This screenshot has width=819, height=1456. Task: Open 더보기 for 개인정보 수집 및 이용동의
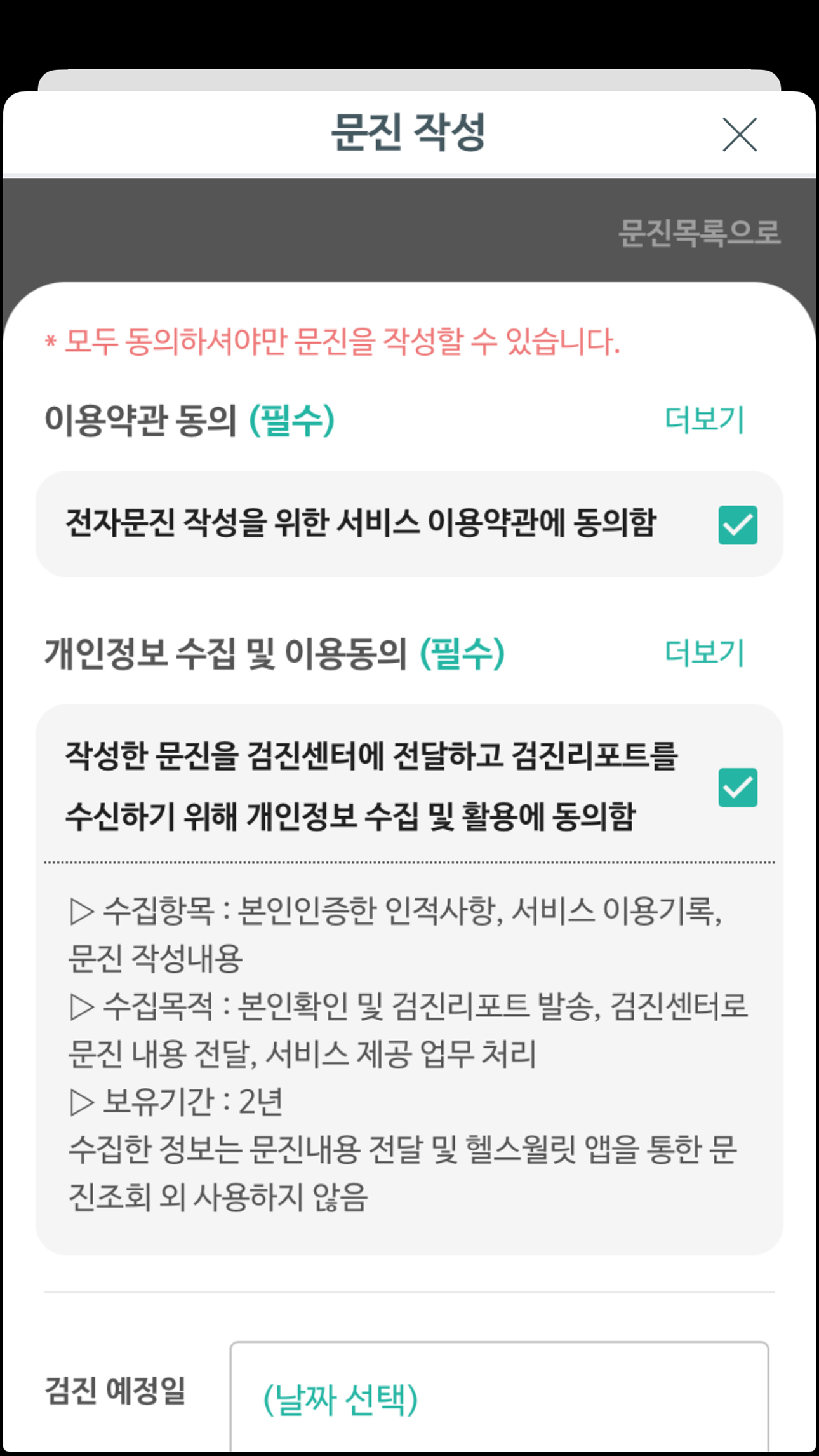coord(704,653)
